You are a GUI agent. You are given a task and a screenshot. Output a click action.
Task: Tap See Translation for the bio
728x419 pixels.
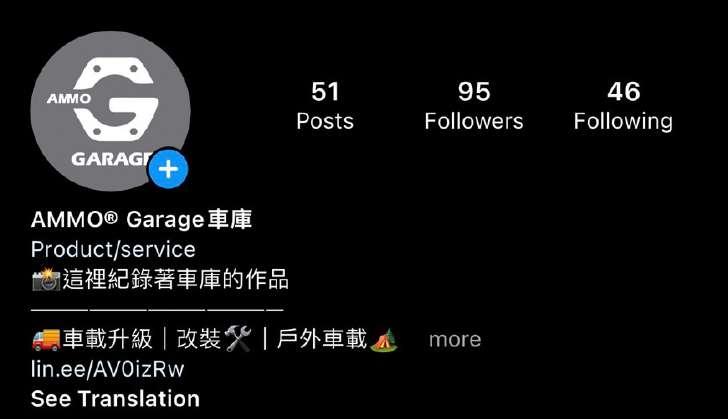[x=115, y=398]
